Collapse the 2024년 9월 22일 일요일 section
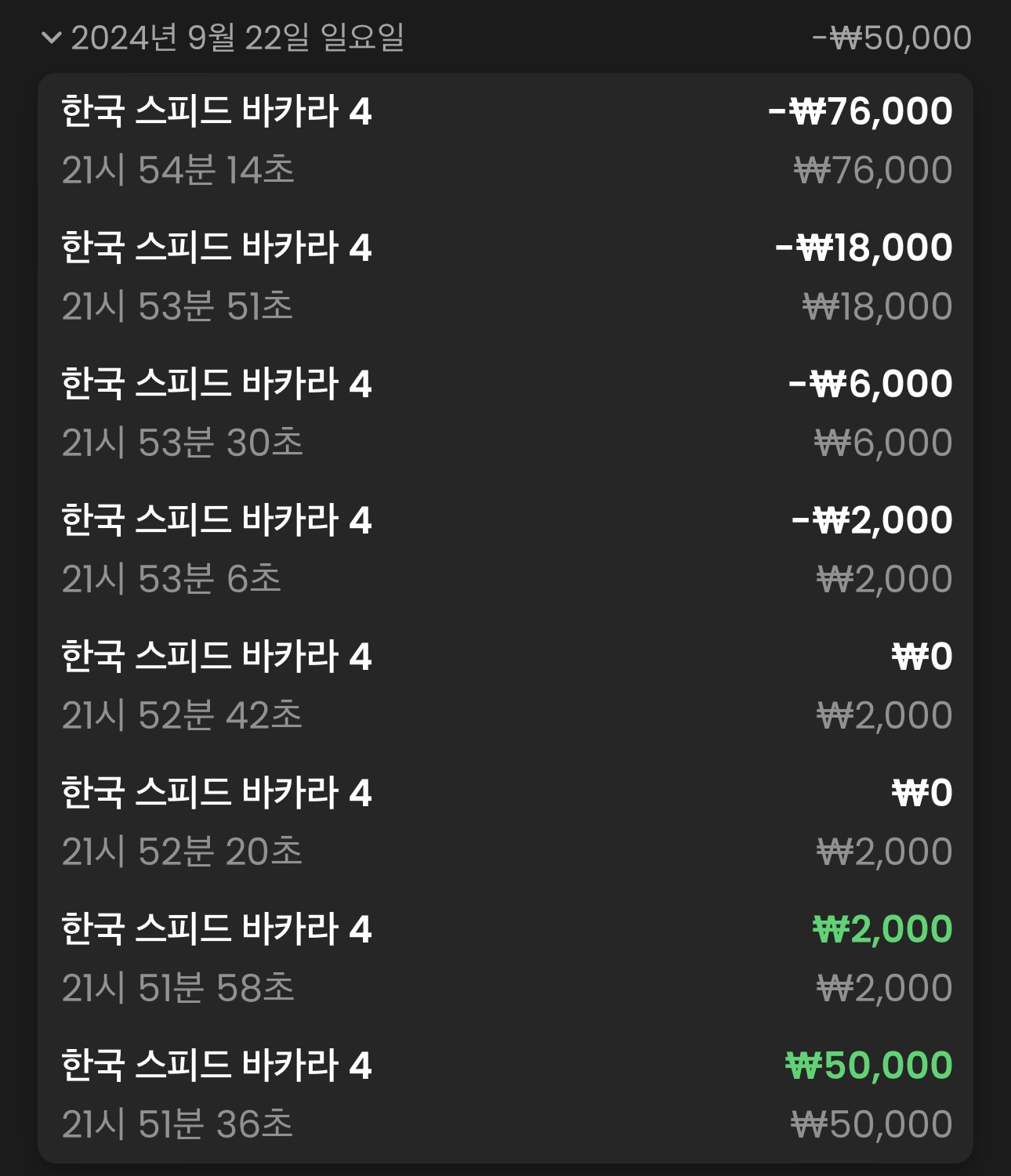This screenshot has height=1176, width=1011. pyautogui.click(x=52, y=38)
